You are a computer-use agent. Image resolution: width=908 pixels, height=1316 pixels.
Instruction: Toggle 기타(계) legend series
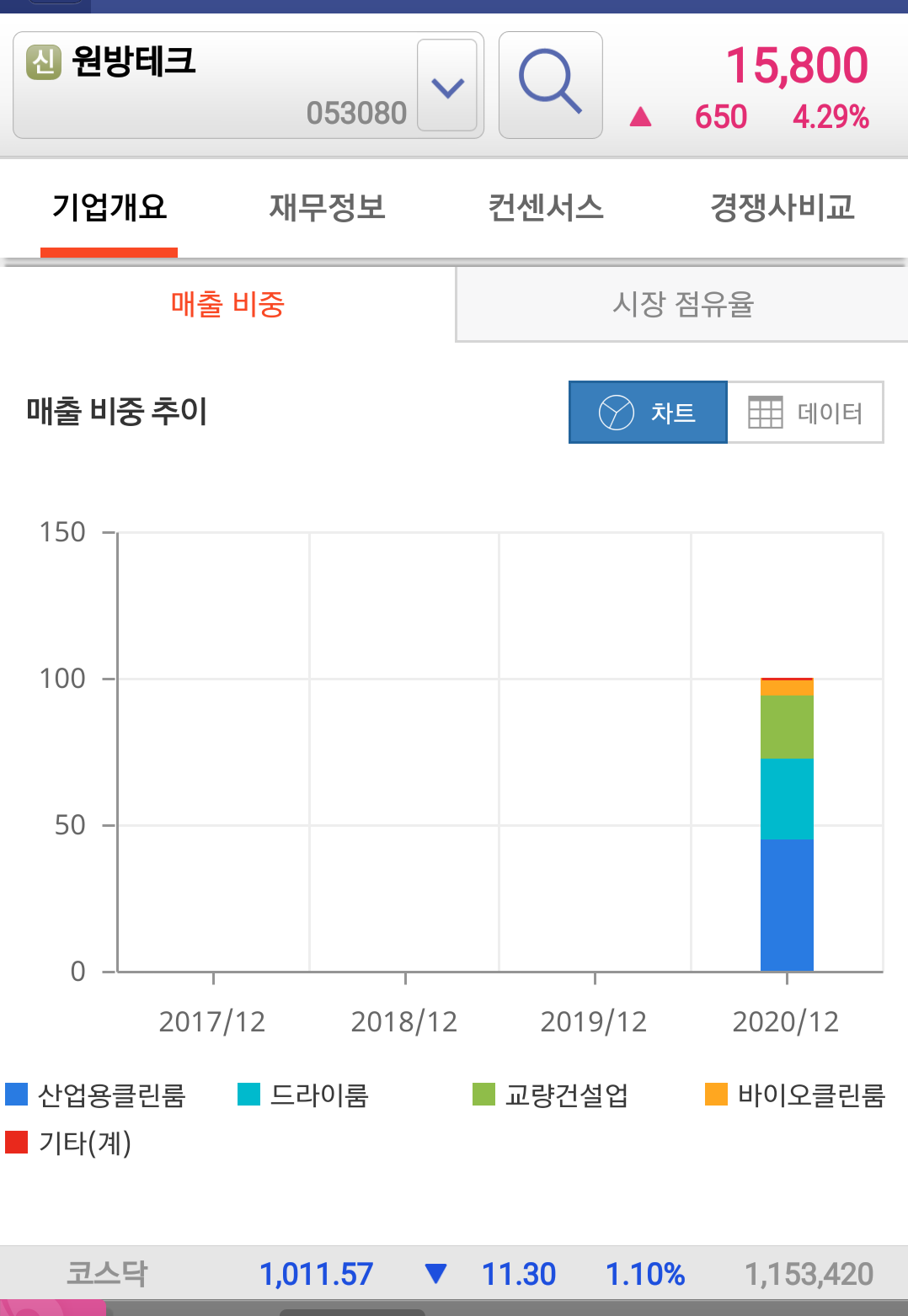[69, 1143]
